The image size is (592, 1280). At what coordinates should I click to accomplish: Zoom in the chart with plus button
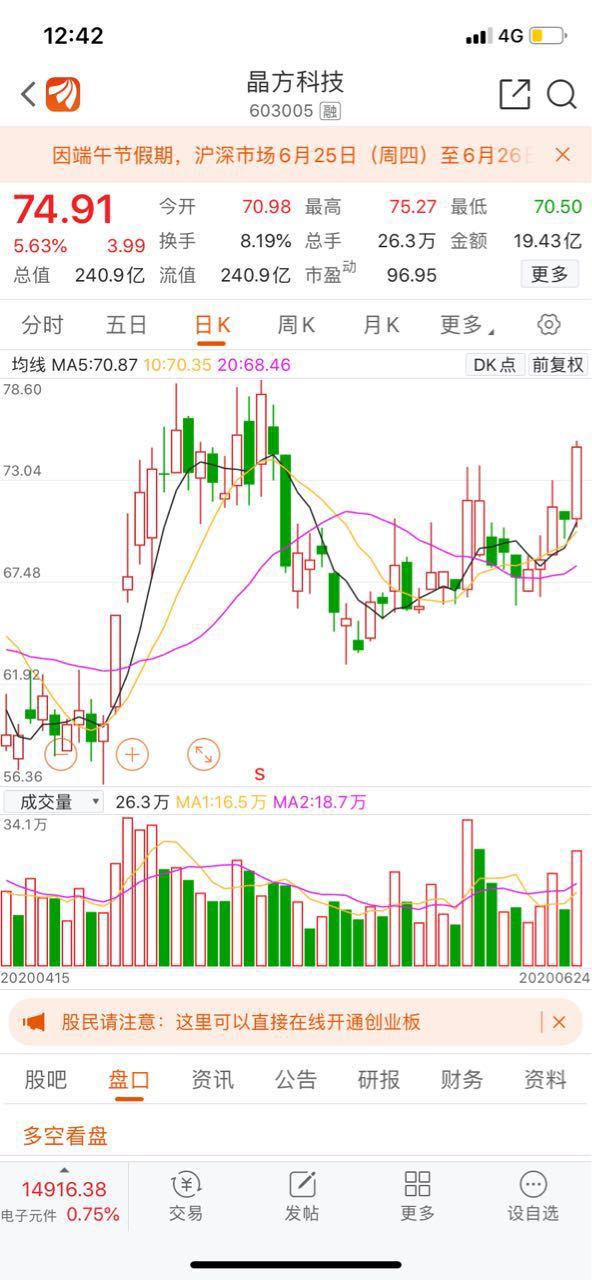132,754
